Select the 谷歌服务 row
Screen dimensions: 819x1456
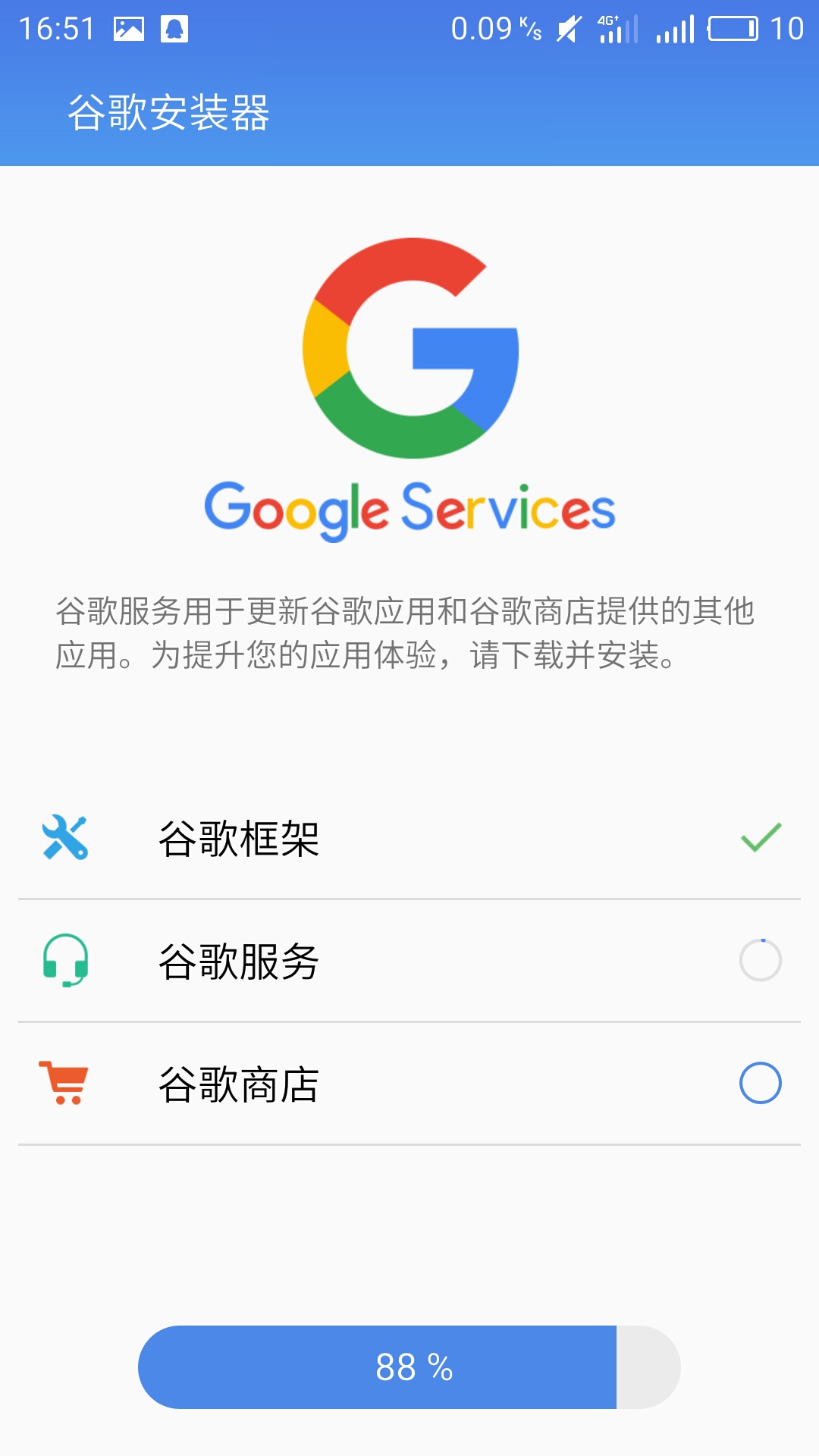pos(409,961)
